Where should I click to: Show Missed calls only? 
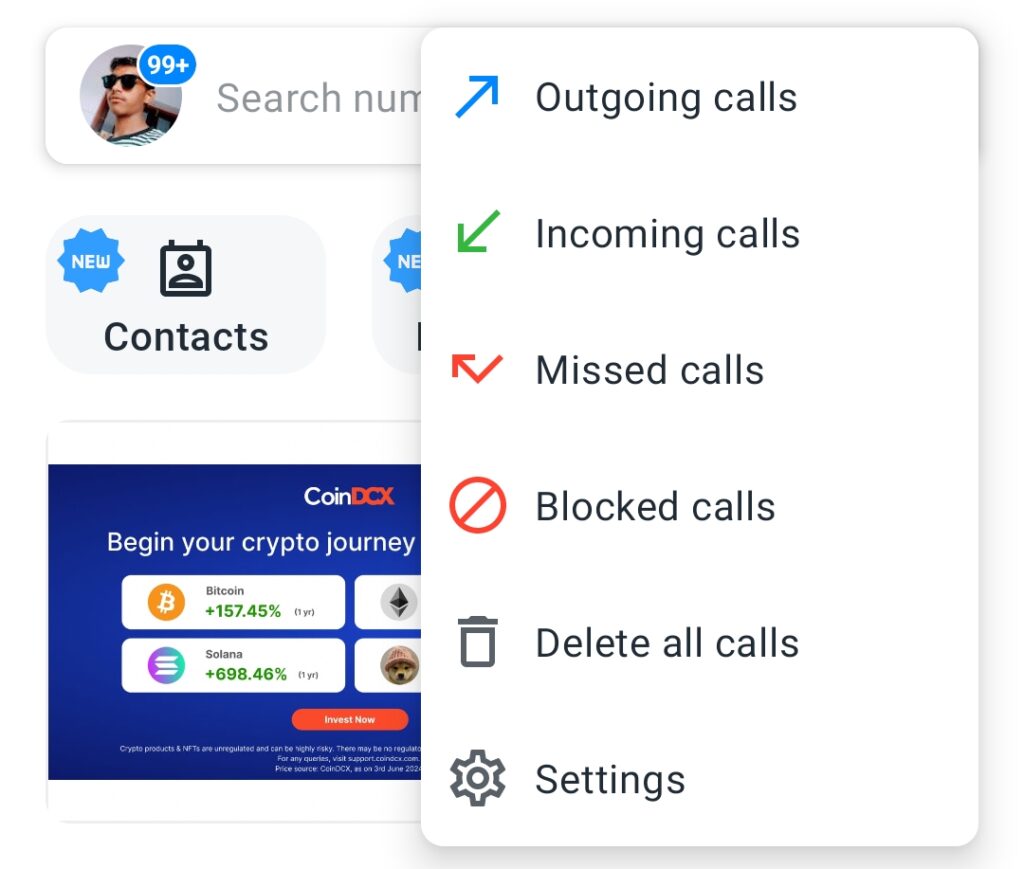pos(649,370)
